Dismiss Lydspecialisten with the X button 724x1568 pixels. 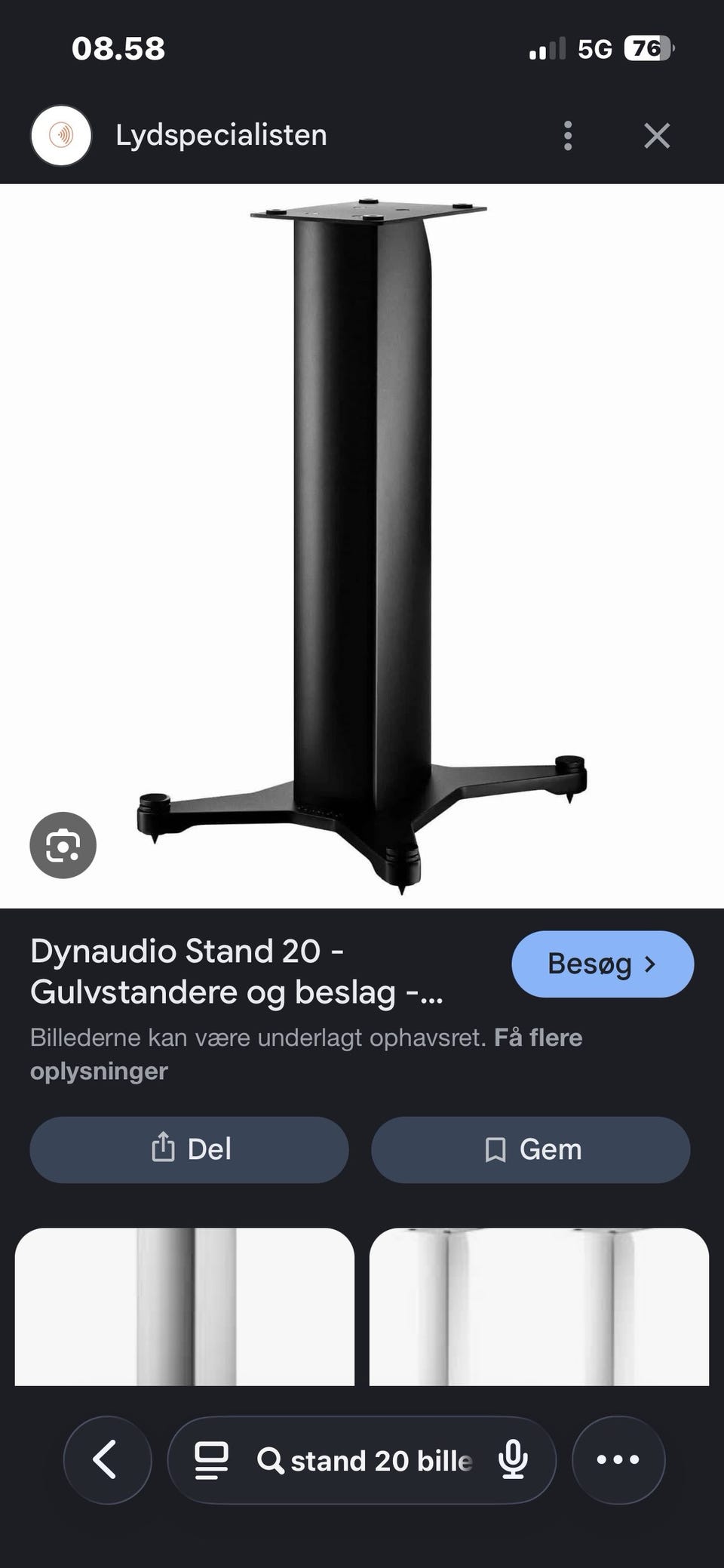click(x=657, y=135)
